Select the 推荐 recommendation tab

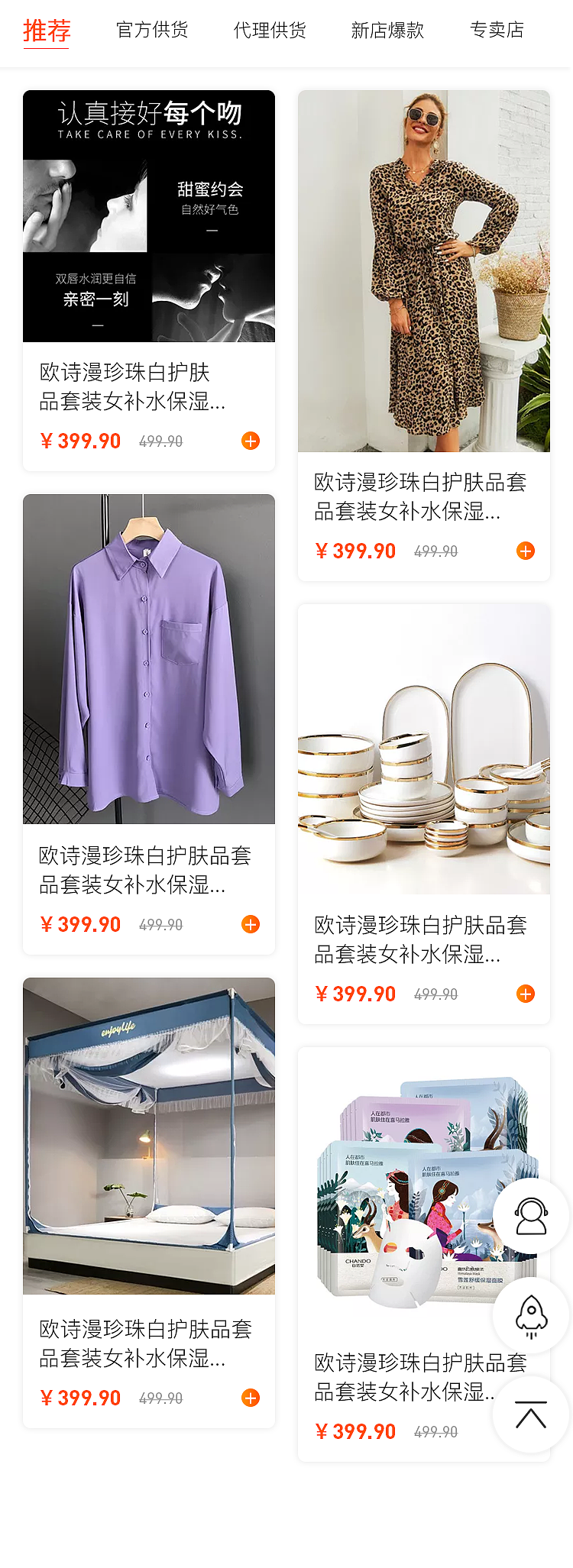click(x=46, y=31)
